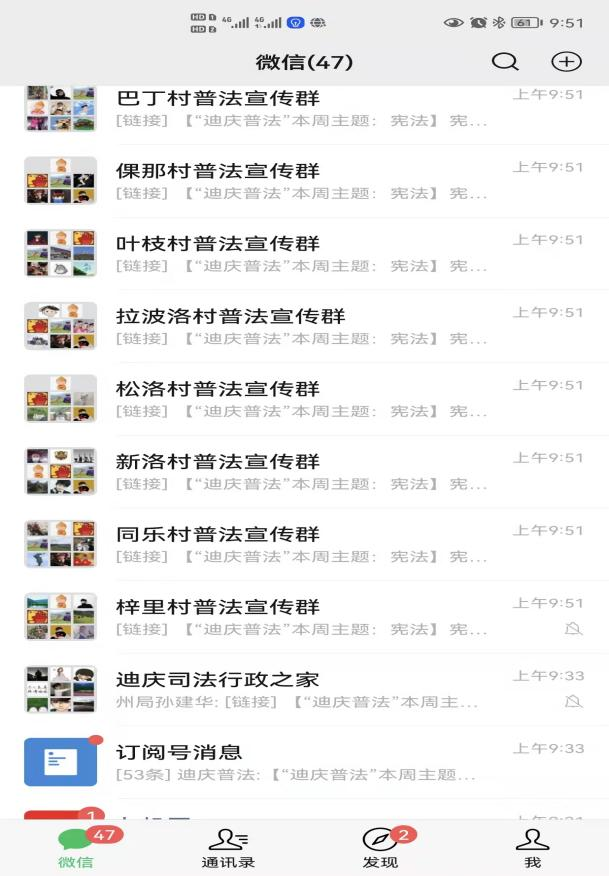The width and height of the screenshot is (609, 876).
Task: Open 巴丁村普法宣传群 chat
Action: click(x=300, y=108)
